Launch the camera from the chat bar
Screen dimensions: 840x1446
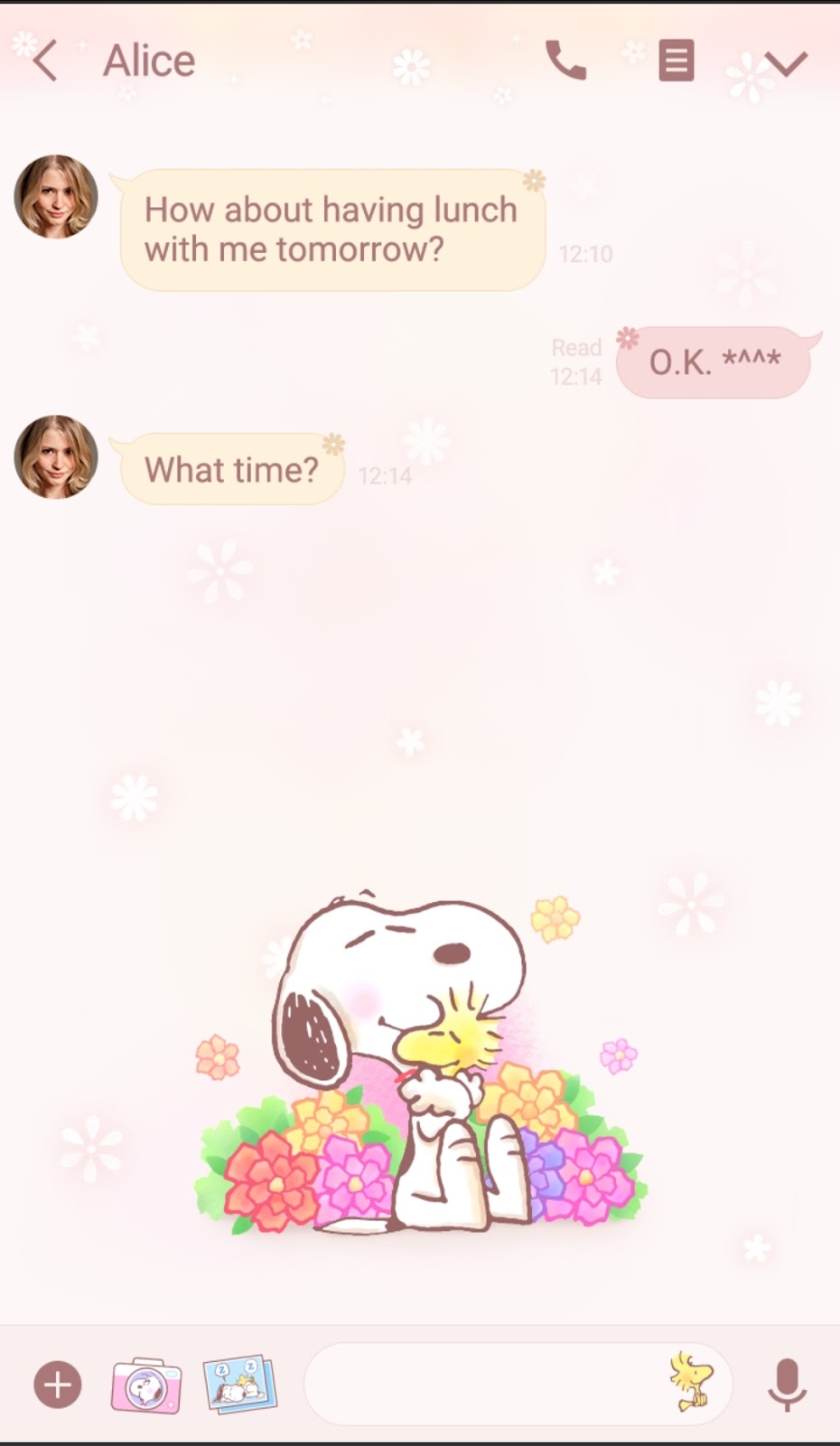146,1385
